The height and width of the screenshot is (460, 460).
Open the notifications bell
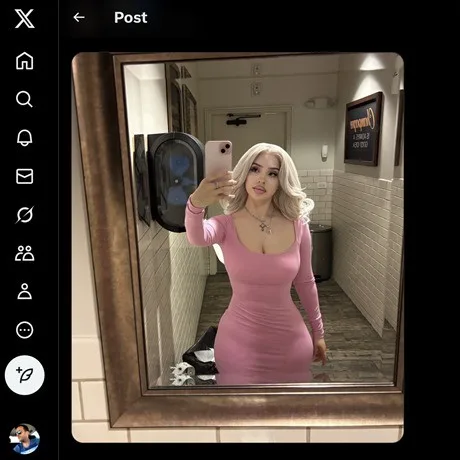[25, 137]
